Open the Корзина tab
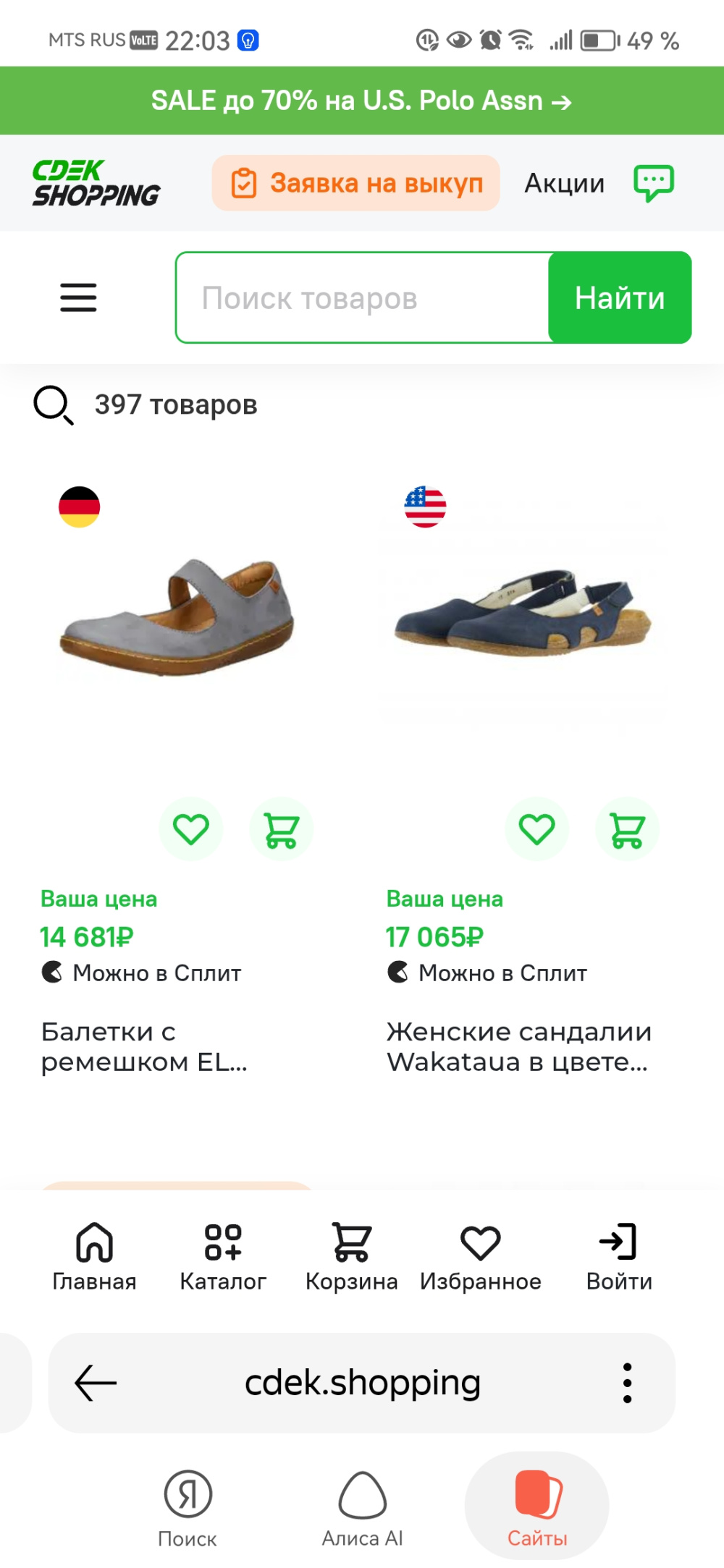The height and width of the screenshot is (1568, 724). pyautogui.click(x=351, y=1257)
